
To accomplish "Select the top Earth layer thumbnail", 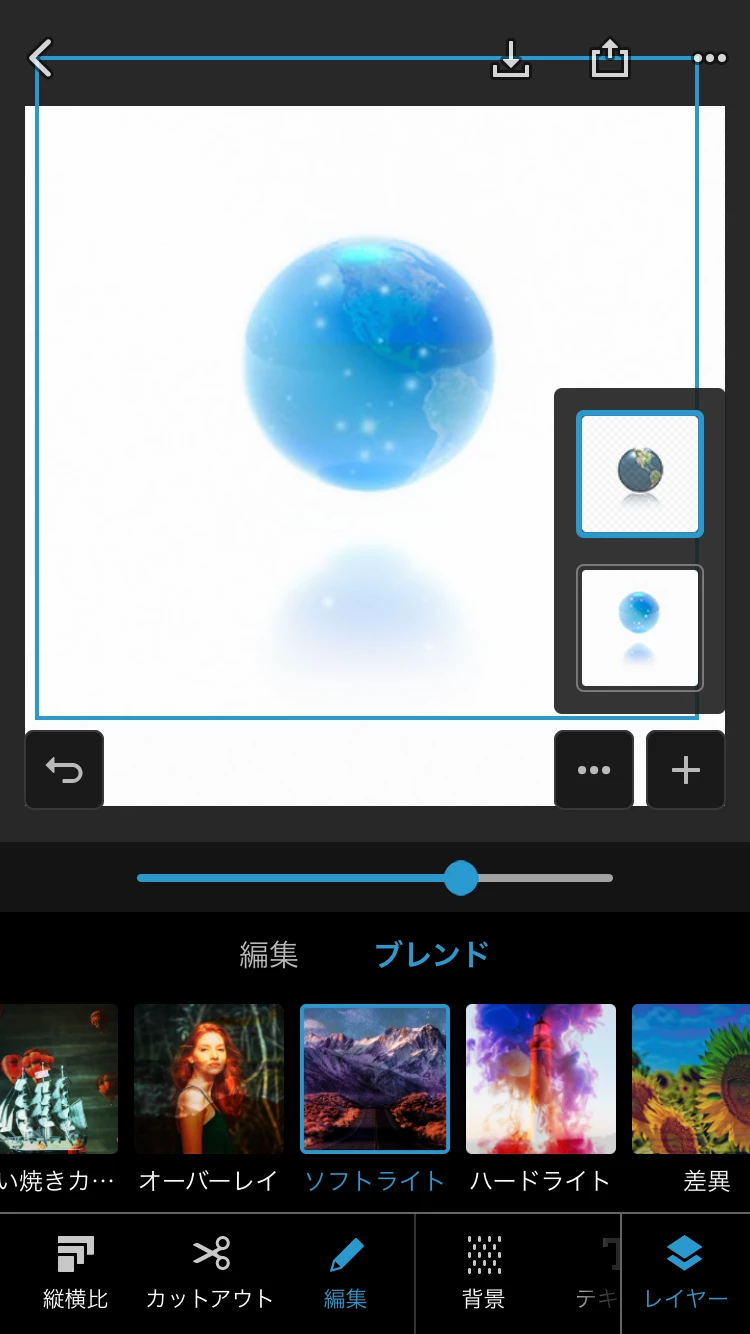I will 640,474.
